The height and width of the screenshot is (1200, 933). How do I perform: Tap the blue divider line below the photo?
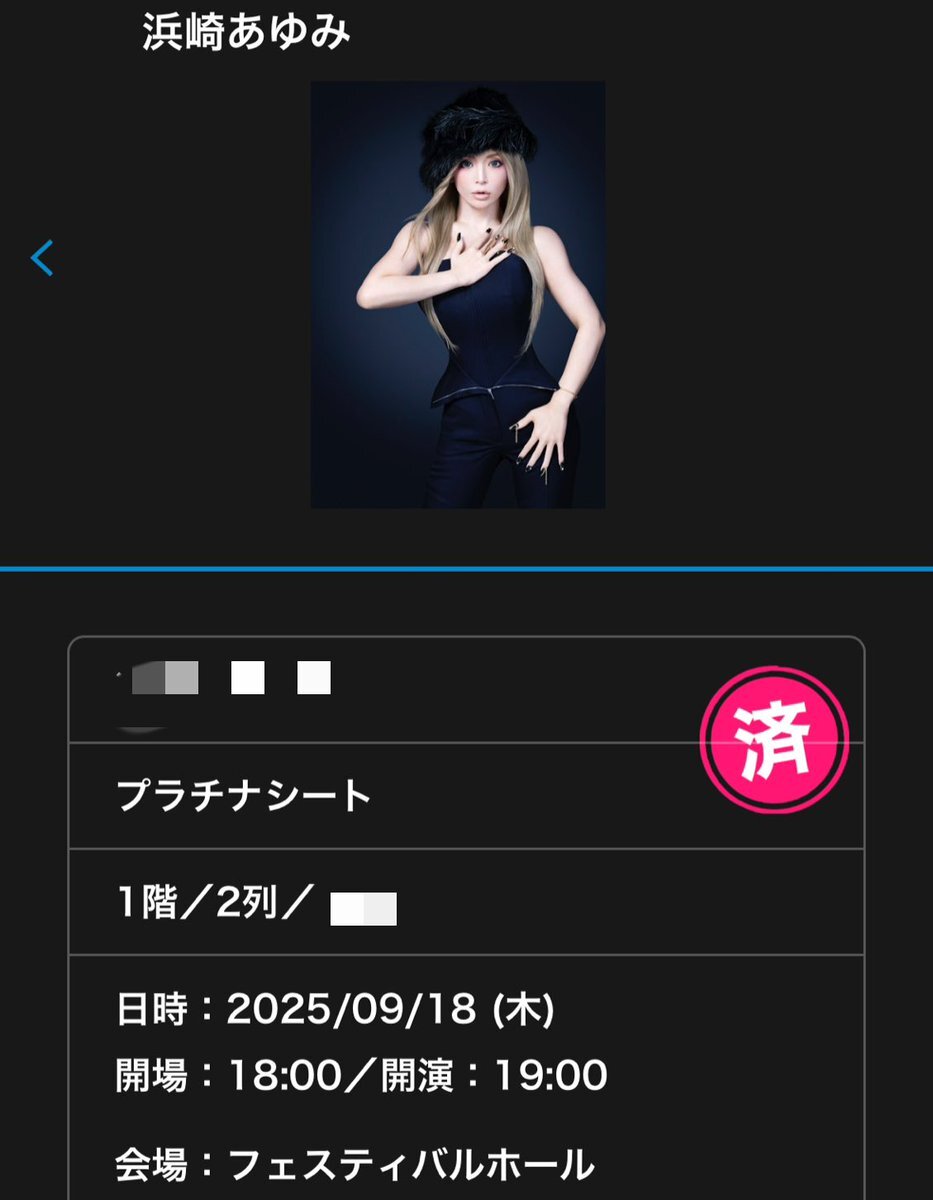tap(466, 569)
